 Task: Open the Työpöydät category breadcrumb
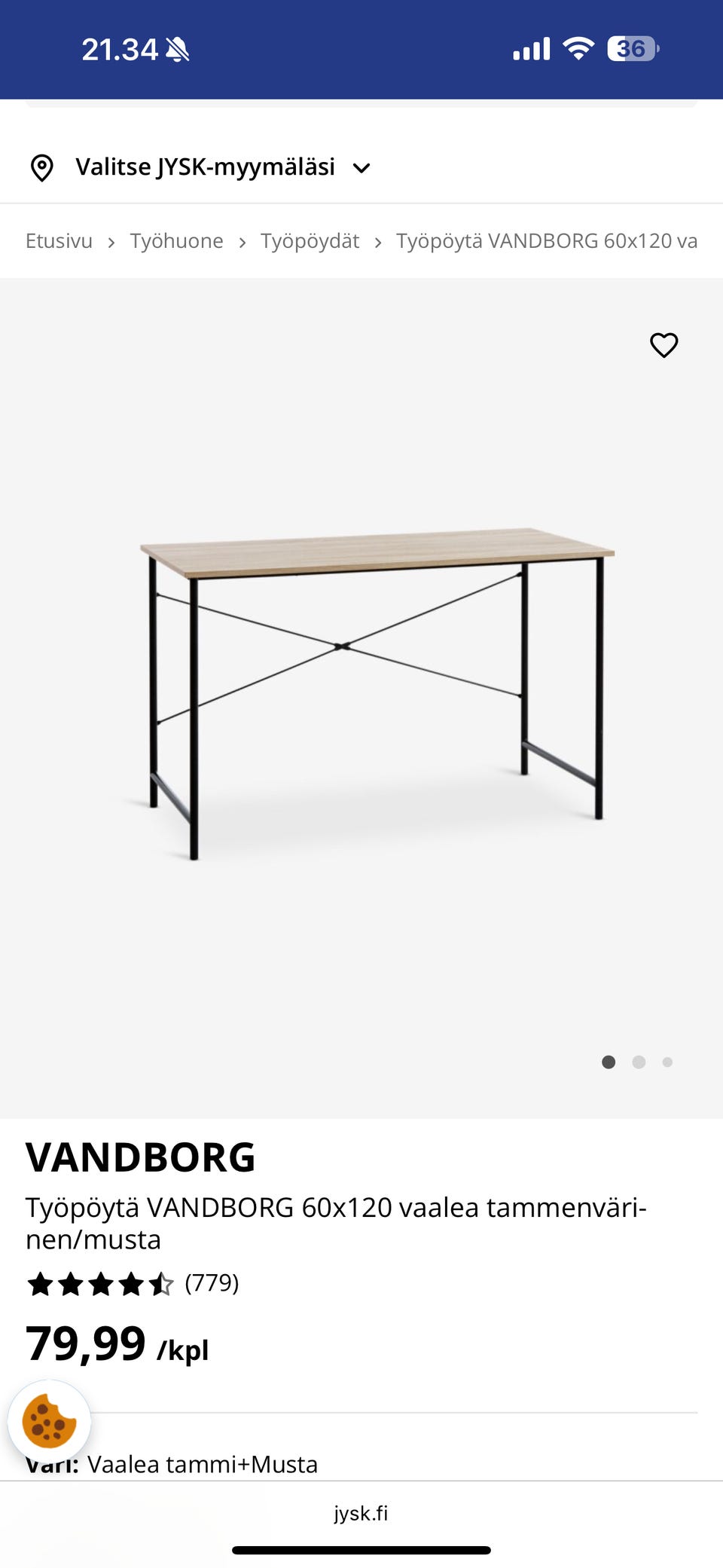310,241
